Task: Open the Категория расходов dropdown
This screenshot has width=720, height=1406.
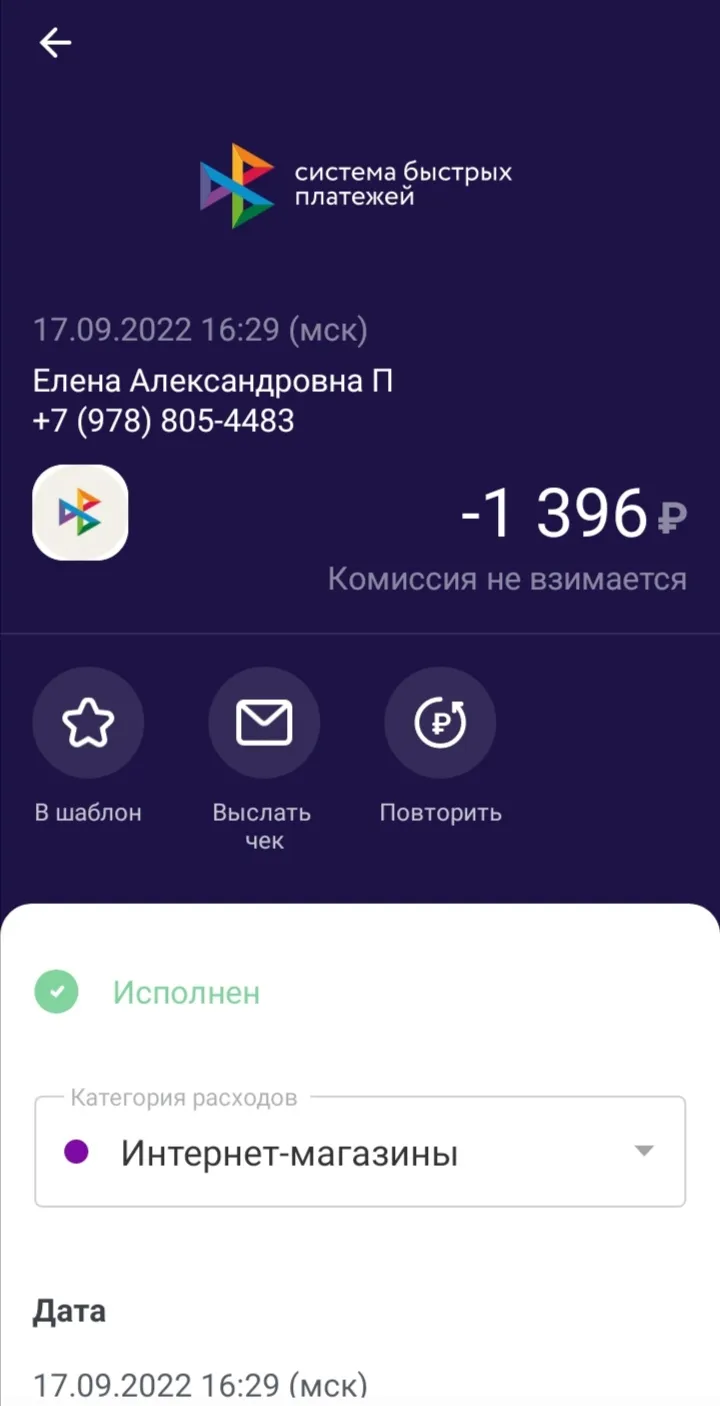Action: click(360, 1152)
